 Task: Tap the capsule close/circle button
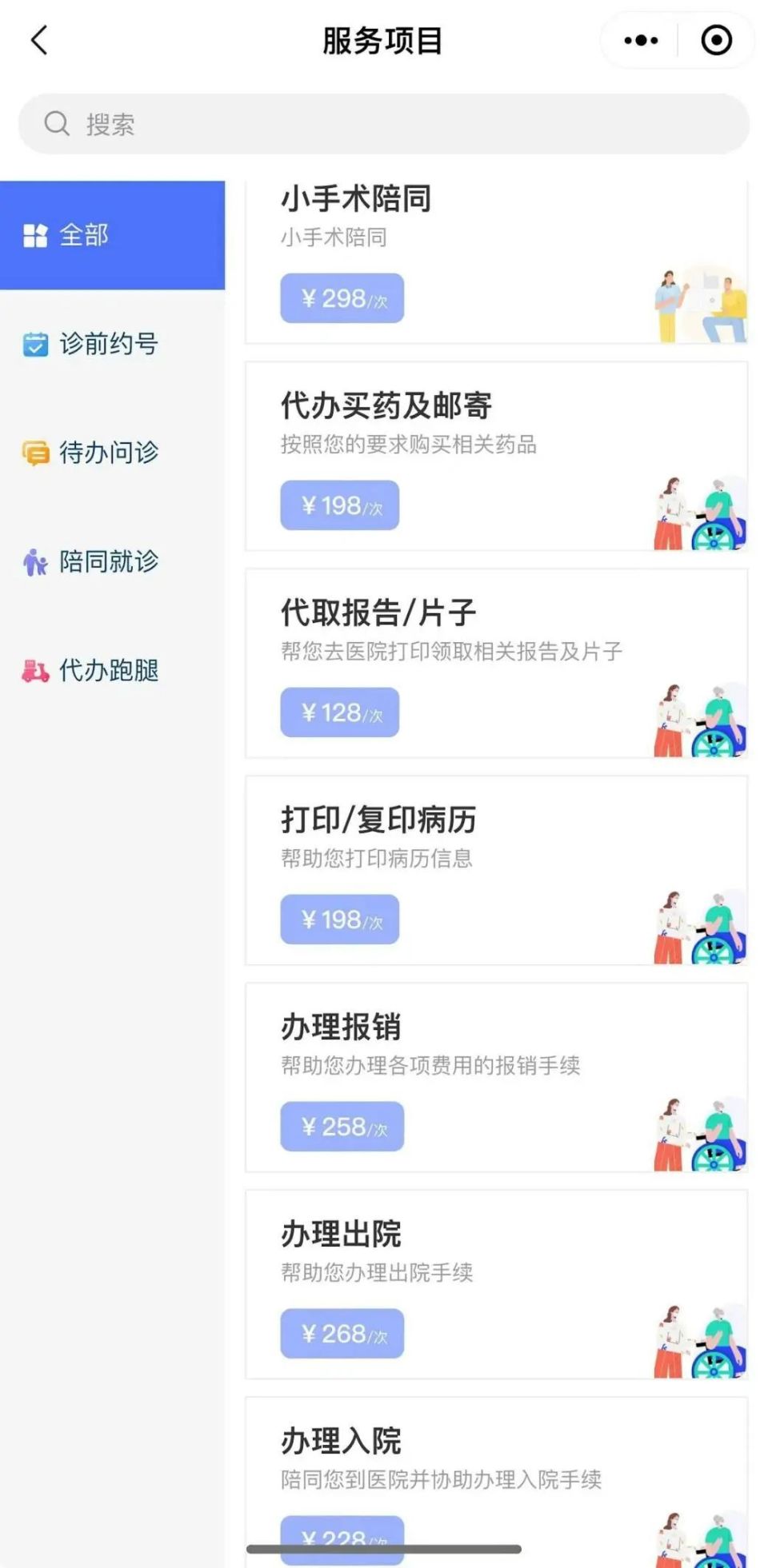click(714, 39)
